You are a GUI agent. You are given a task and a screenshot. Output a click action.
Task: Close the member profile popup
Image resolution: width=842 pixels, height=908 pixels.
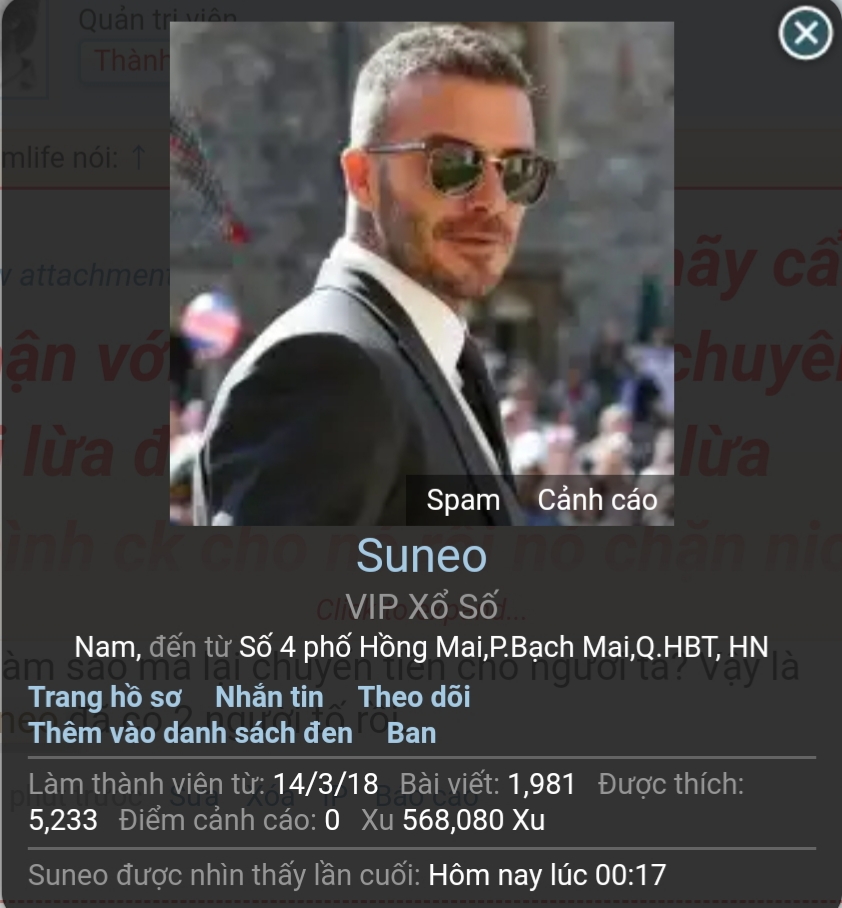click(x=805, y=33)
